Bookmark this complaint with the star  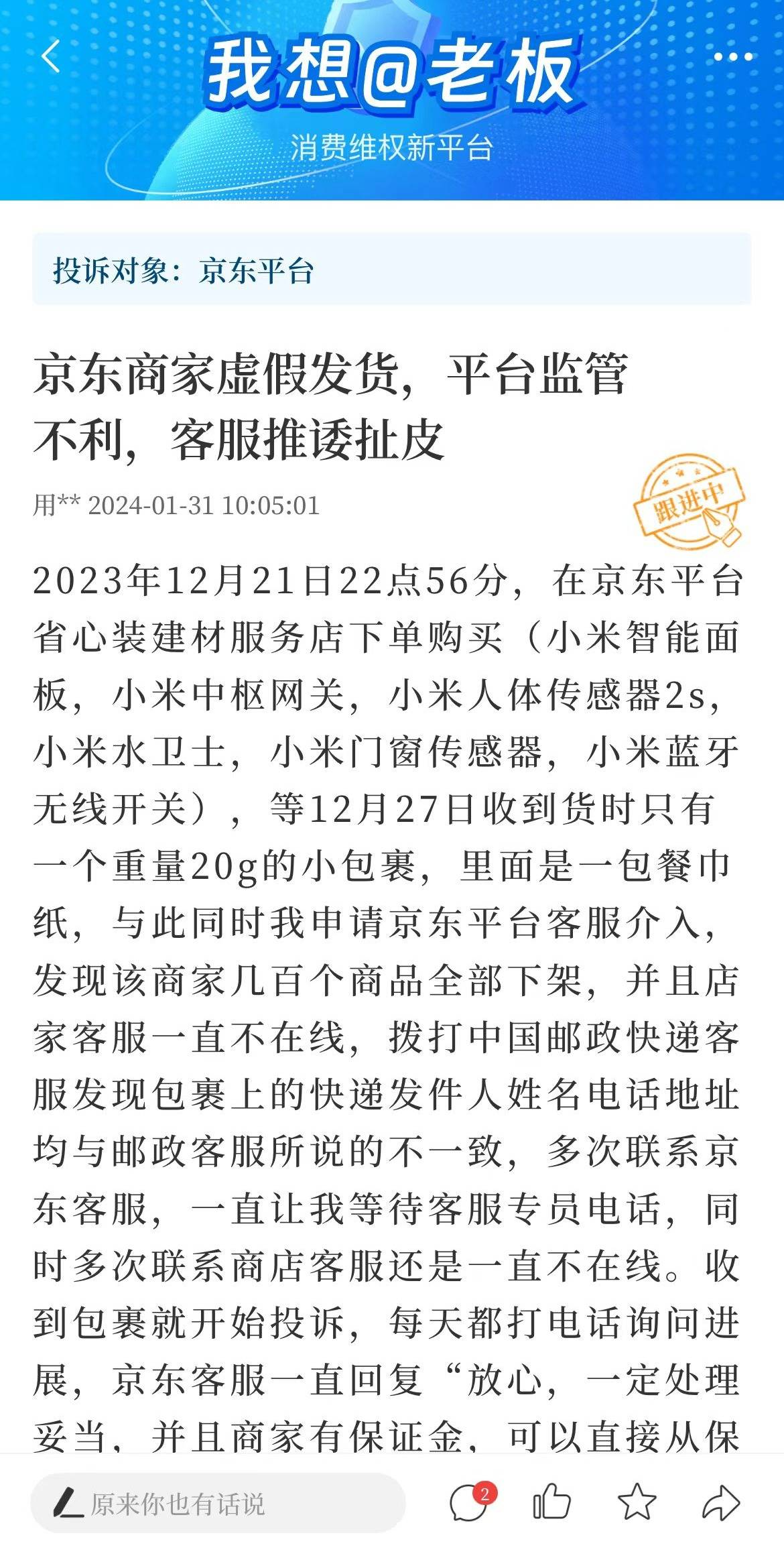click(x=637, y=1503)
